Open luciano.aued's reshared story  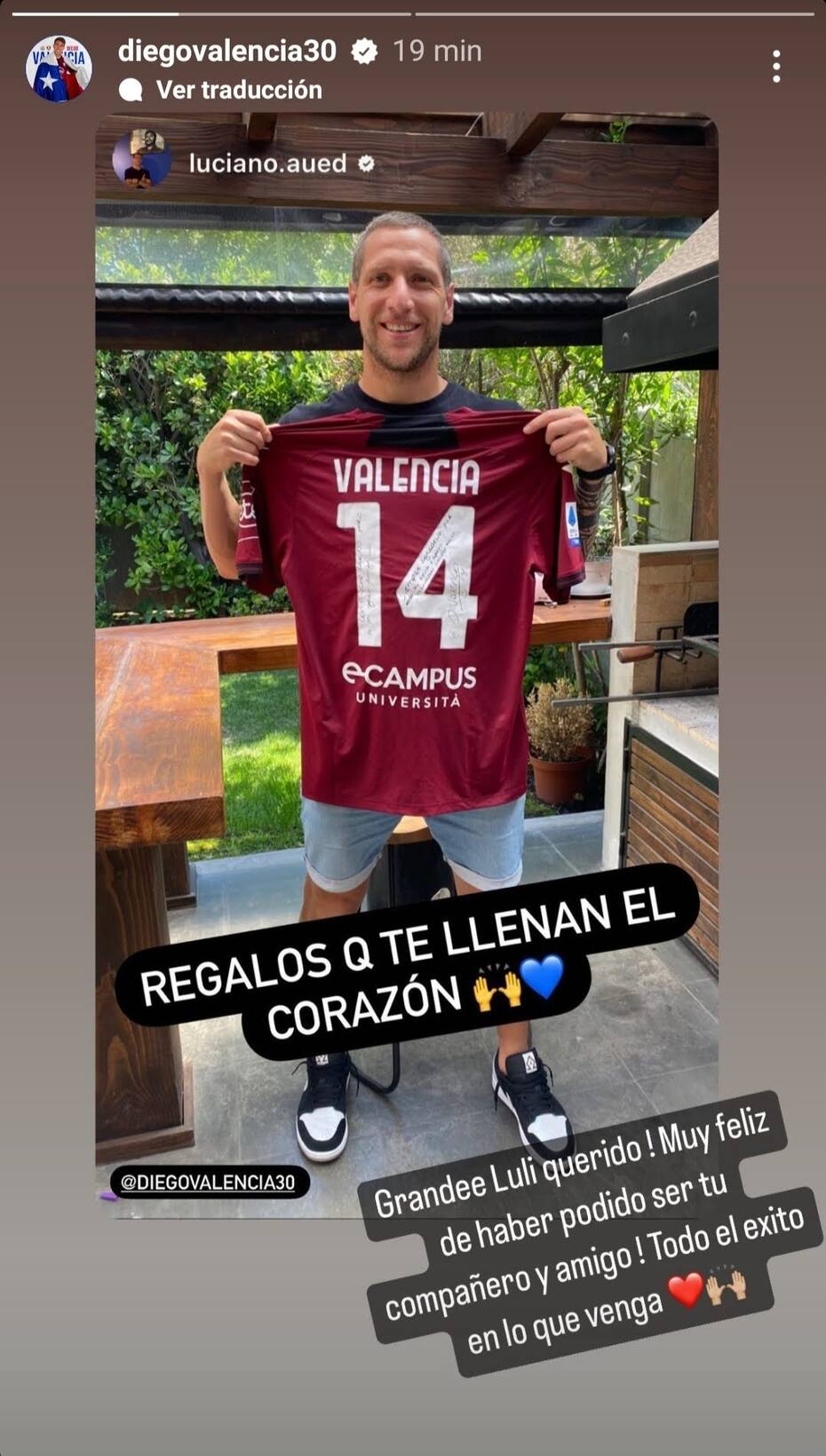267,163
